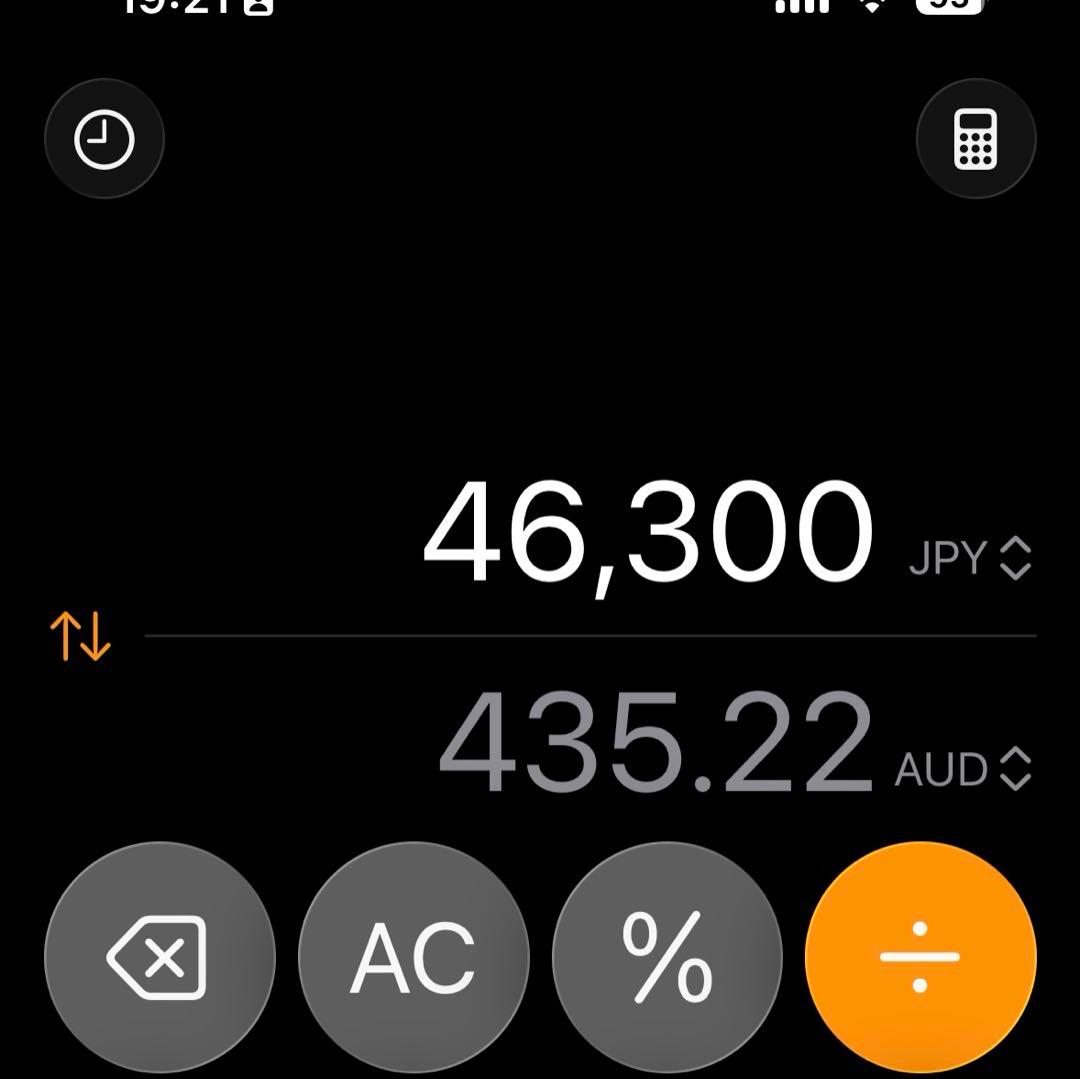This screenshot has height=1079, width=1080.
Task: Tap the percent key
Action: (x=667, y=957)
